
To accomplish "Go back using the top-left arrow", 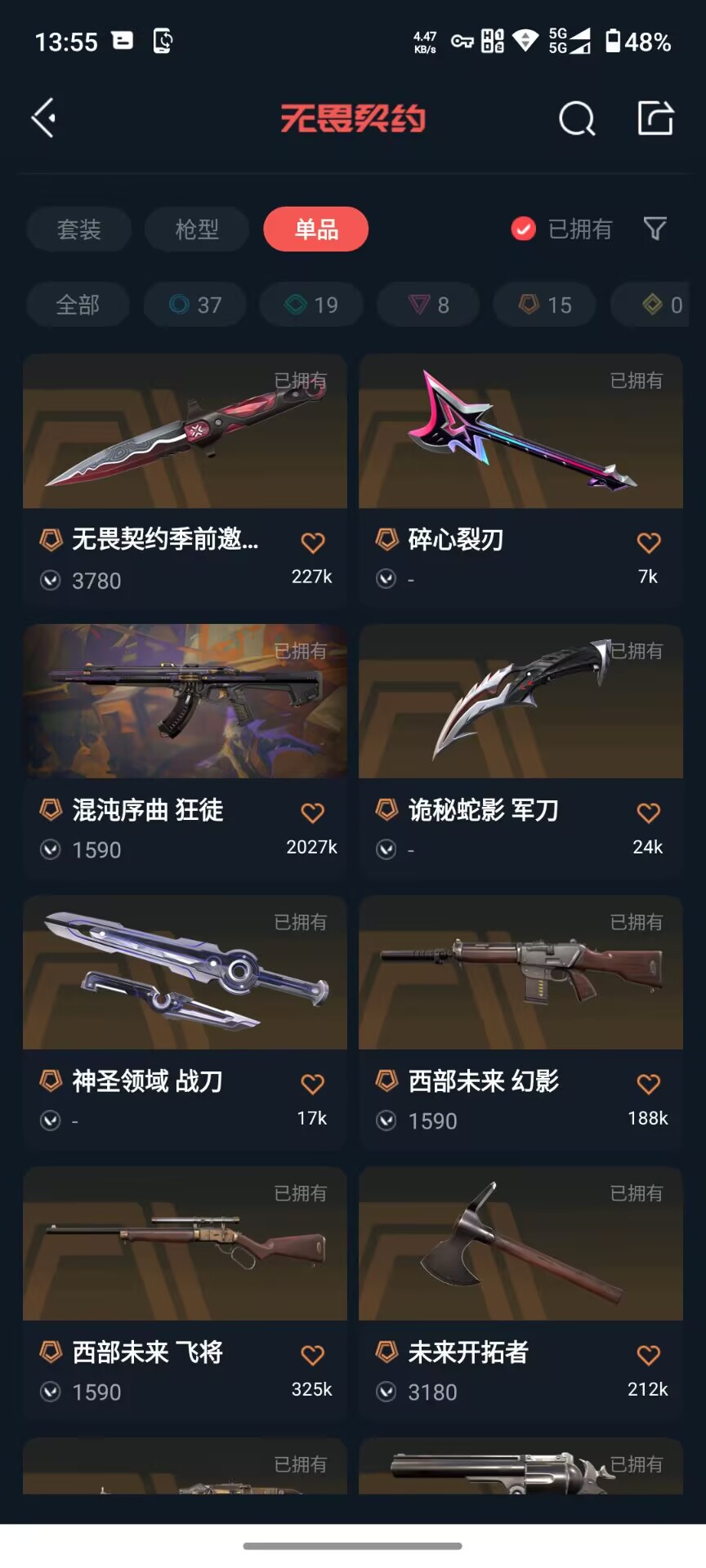I will (x=44, y=118).
